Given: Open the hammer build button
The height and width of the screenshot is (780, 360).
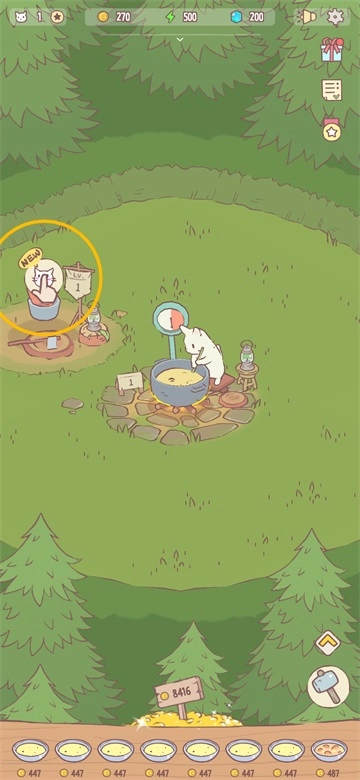Looking at the screenshot, I should point(328,687).
